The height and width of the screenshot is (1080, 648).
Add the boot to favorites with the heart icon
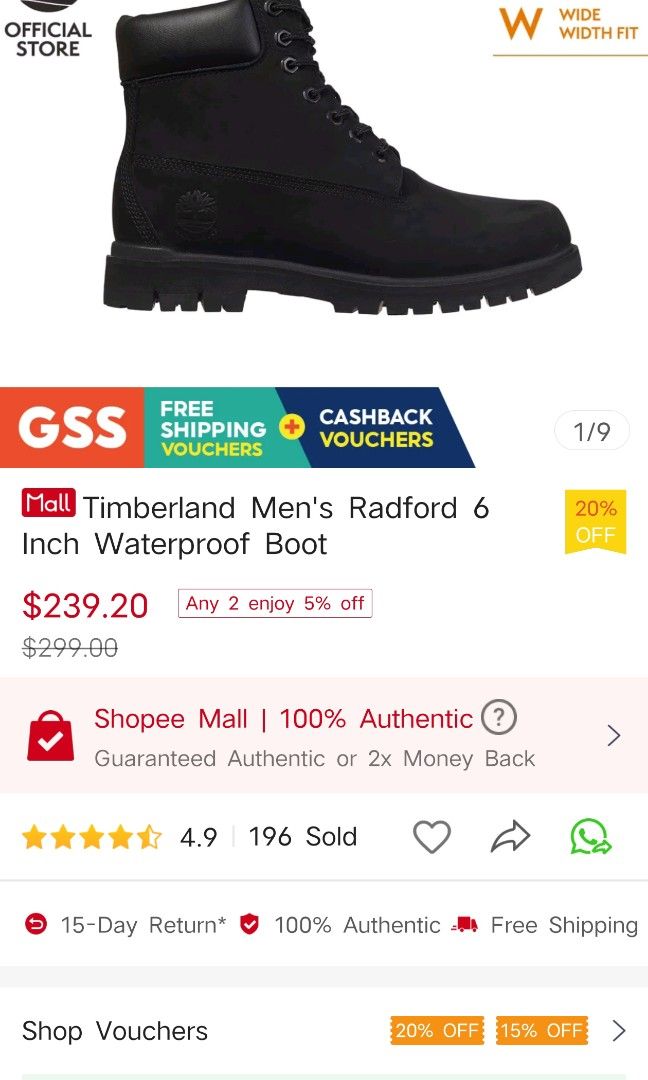[x=432, y=837]
